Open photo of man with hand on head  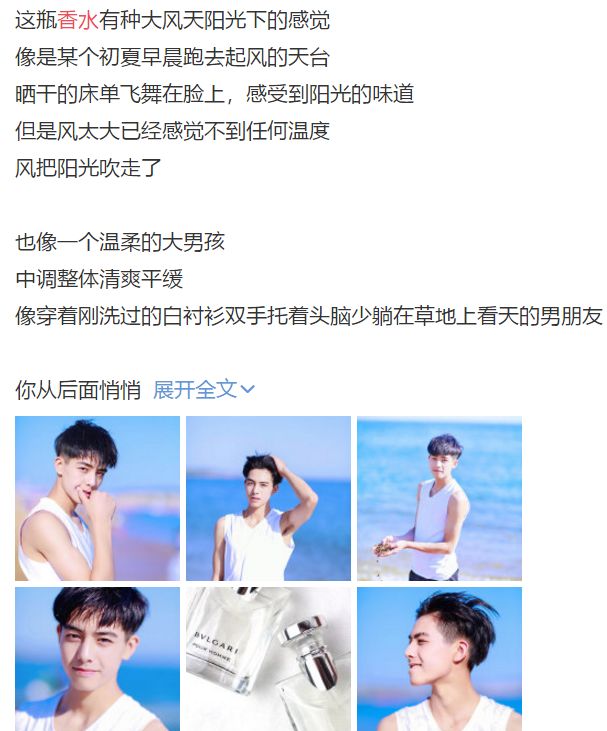(268, 498)
